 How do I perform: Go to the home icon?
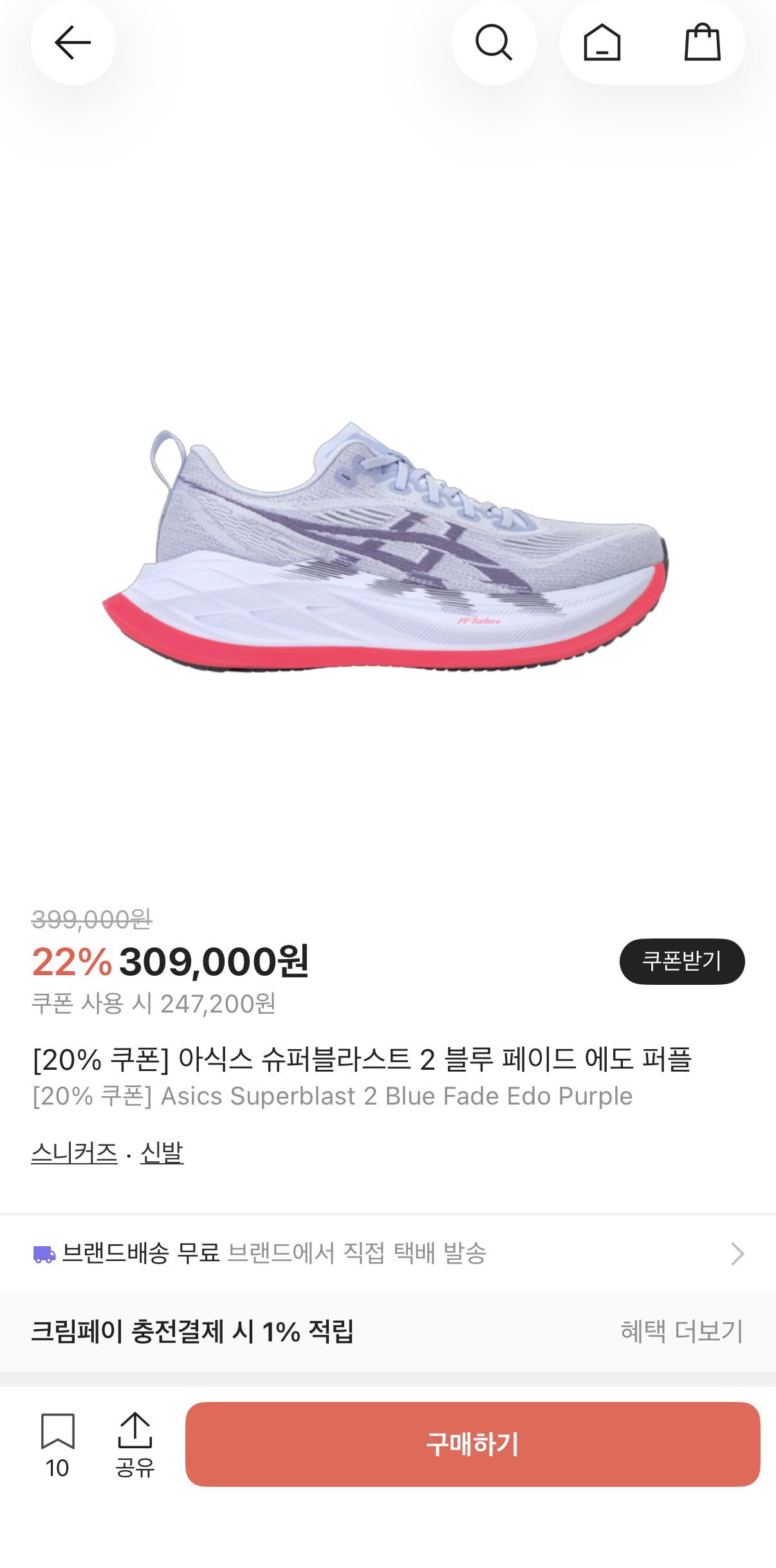pyautogui.click(x=602, y=42)
